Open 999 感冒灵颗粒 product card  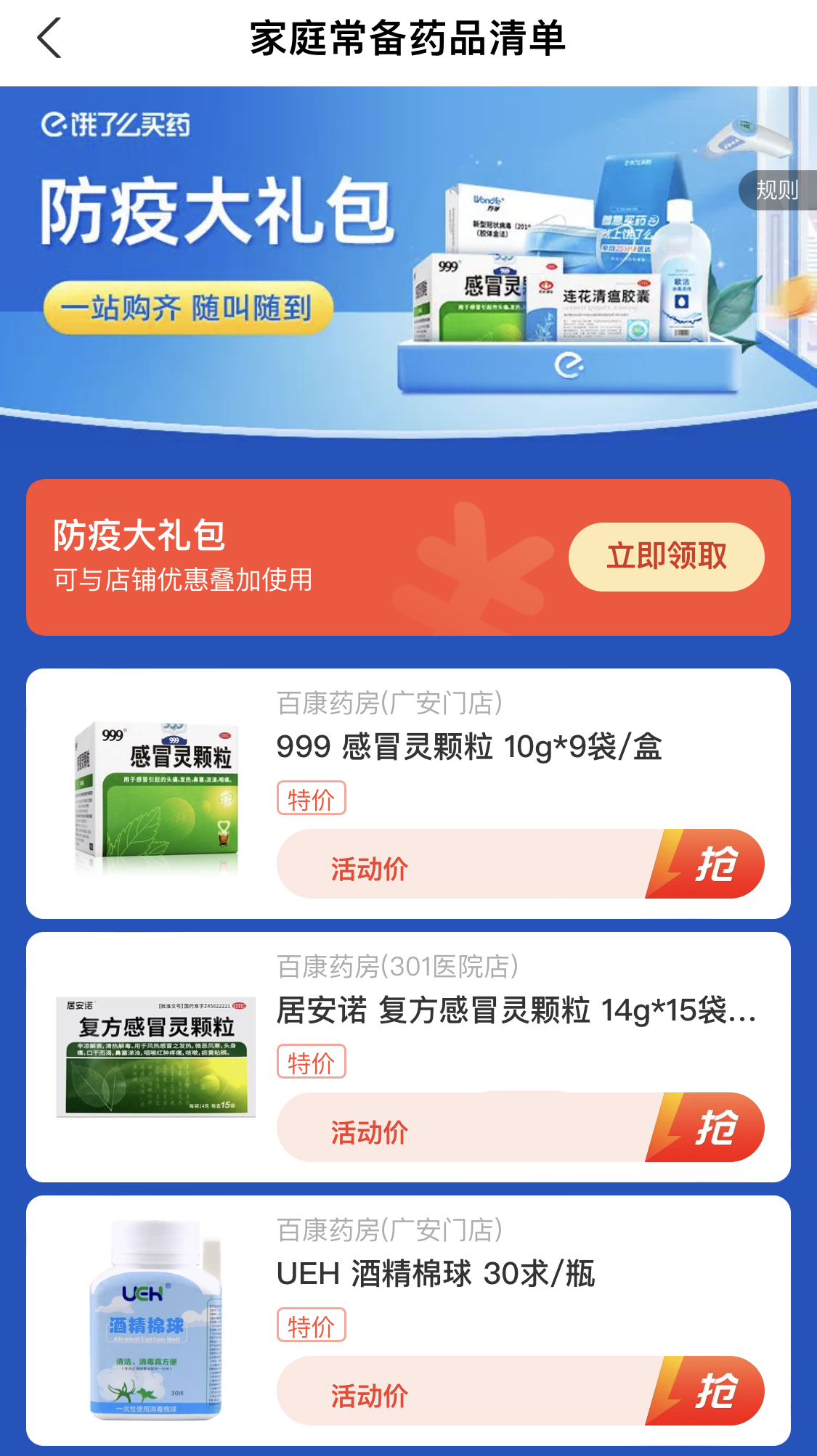[468, 747]
